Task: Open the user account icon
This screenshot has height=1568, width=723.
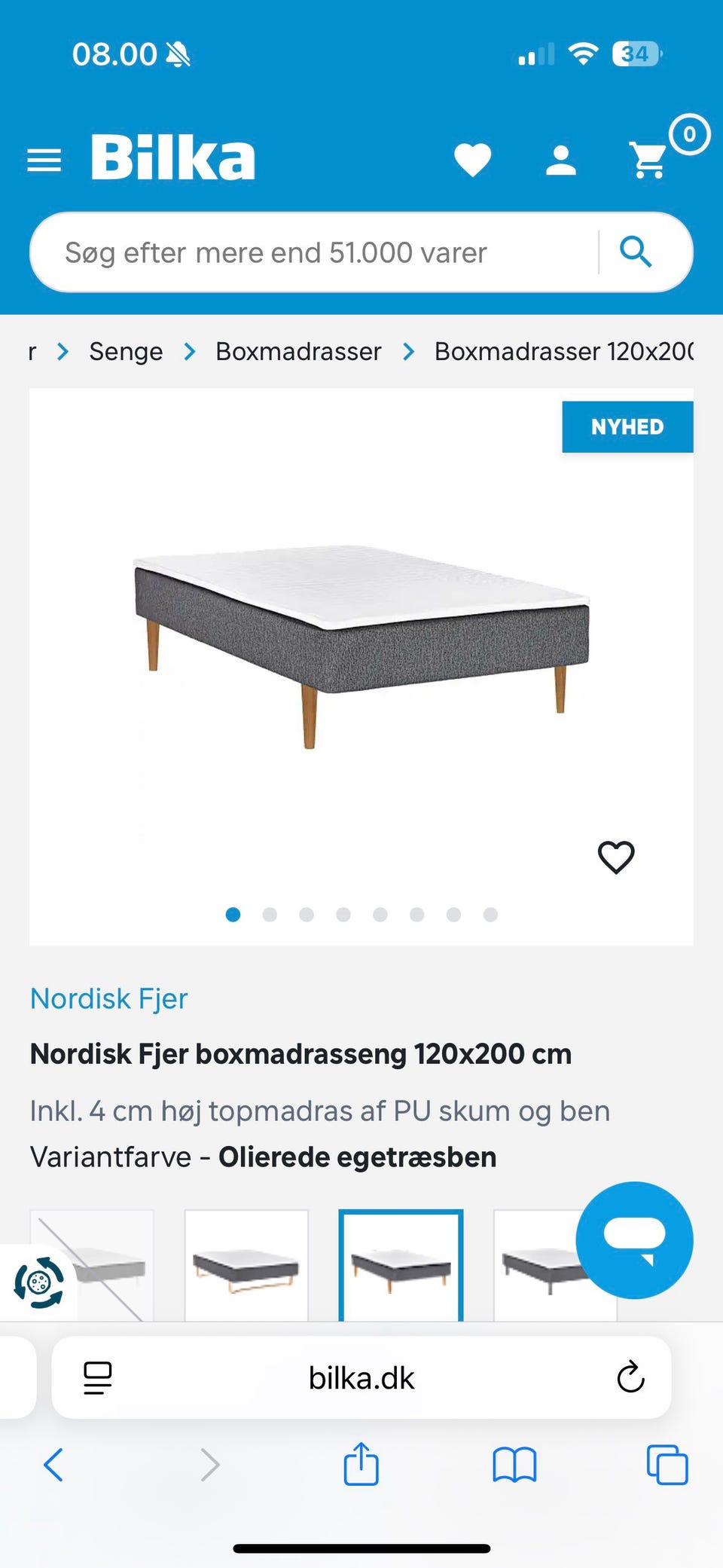Action: point(560,160)
